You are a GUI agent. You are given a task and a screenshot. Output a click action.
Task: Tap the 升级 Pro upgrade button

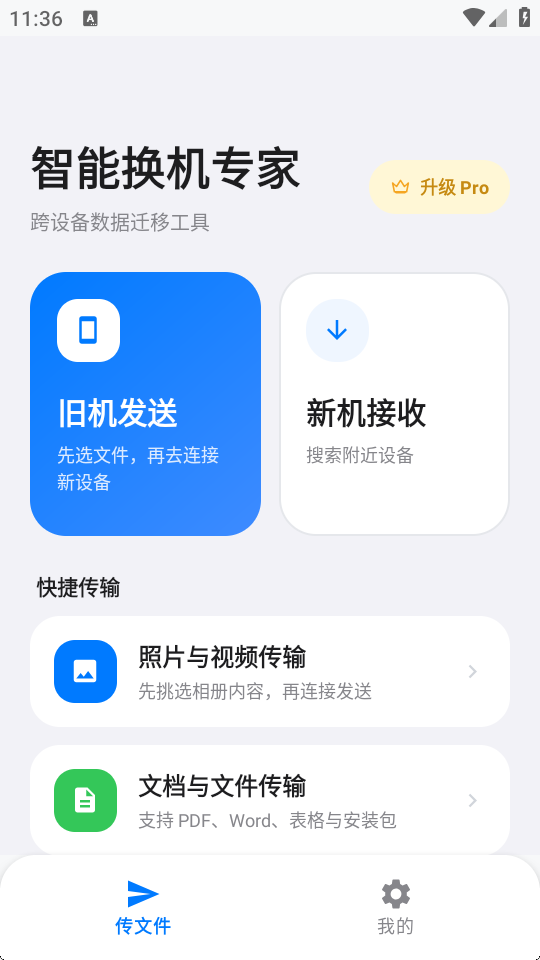(x=439, y=187)
